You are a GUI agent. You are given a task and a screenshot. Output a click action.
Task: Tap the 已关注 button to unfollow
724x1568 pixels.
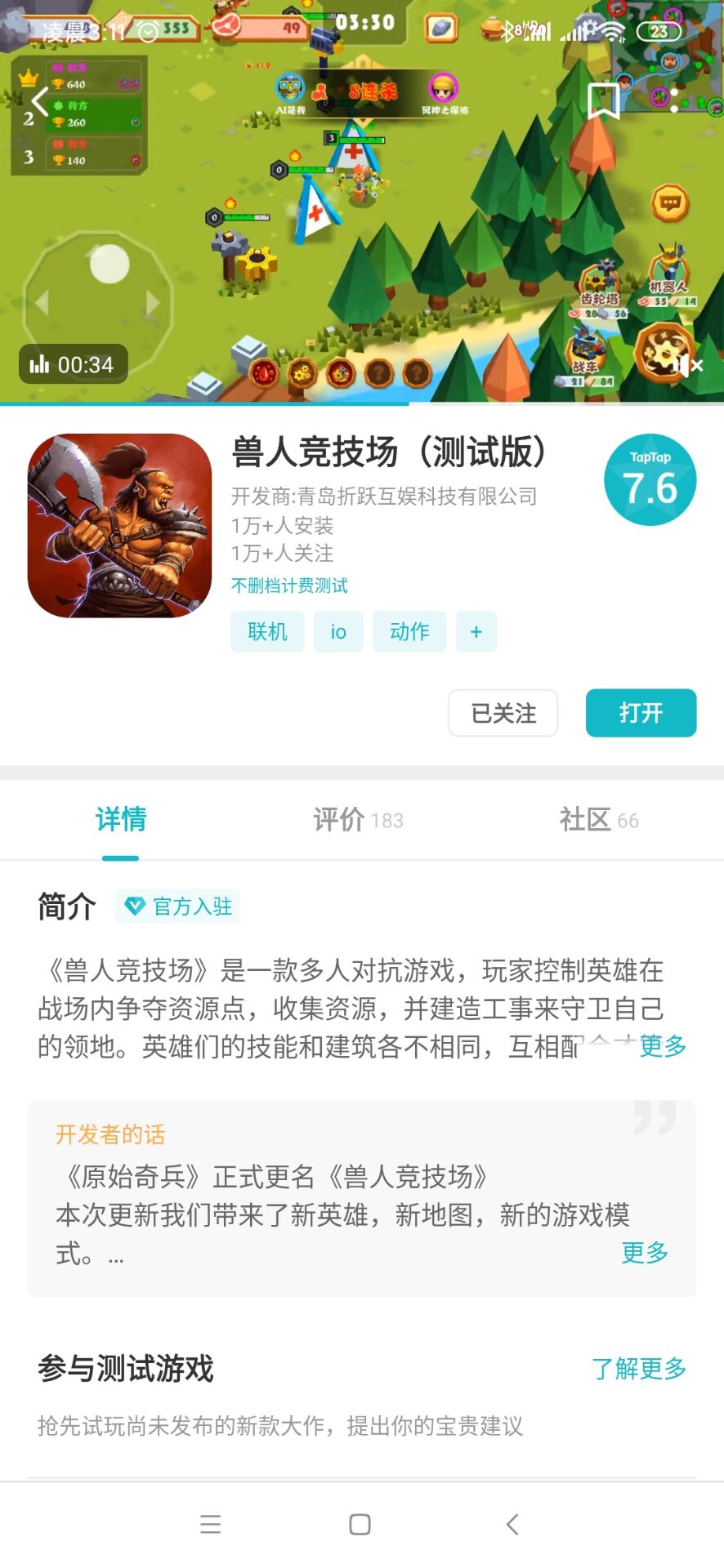pyautogui.click(x=503, y=713)
